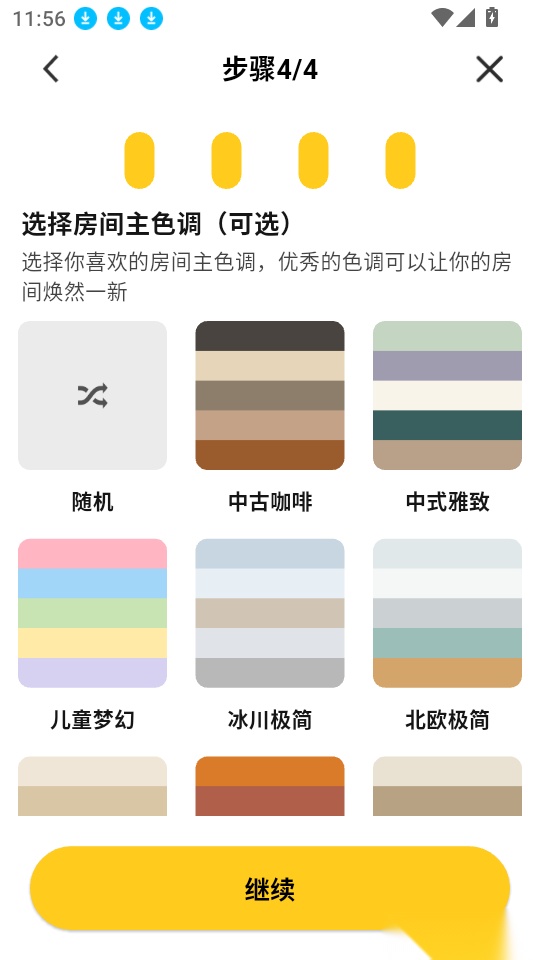
Task: Pick the 中式雅致 color palette
Action: click(448, 396)
